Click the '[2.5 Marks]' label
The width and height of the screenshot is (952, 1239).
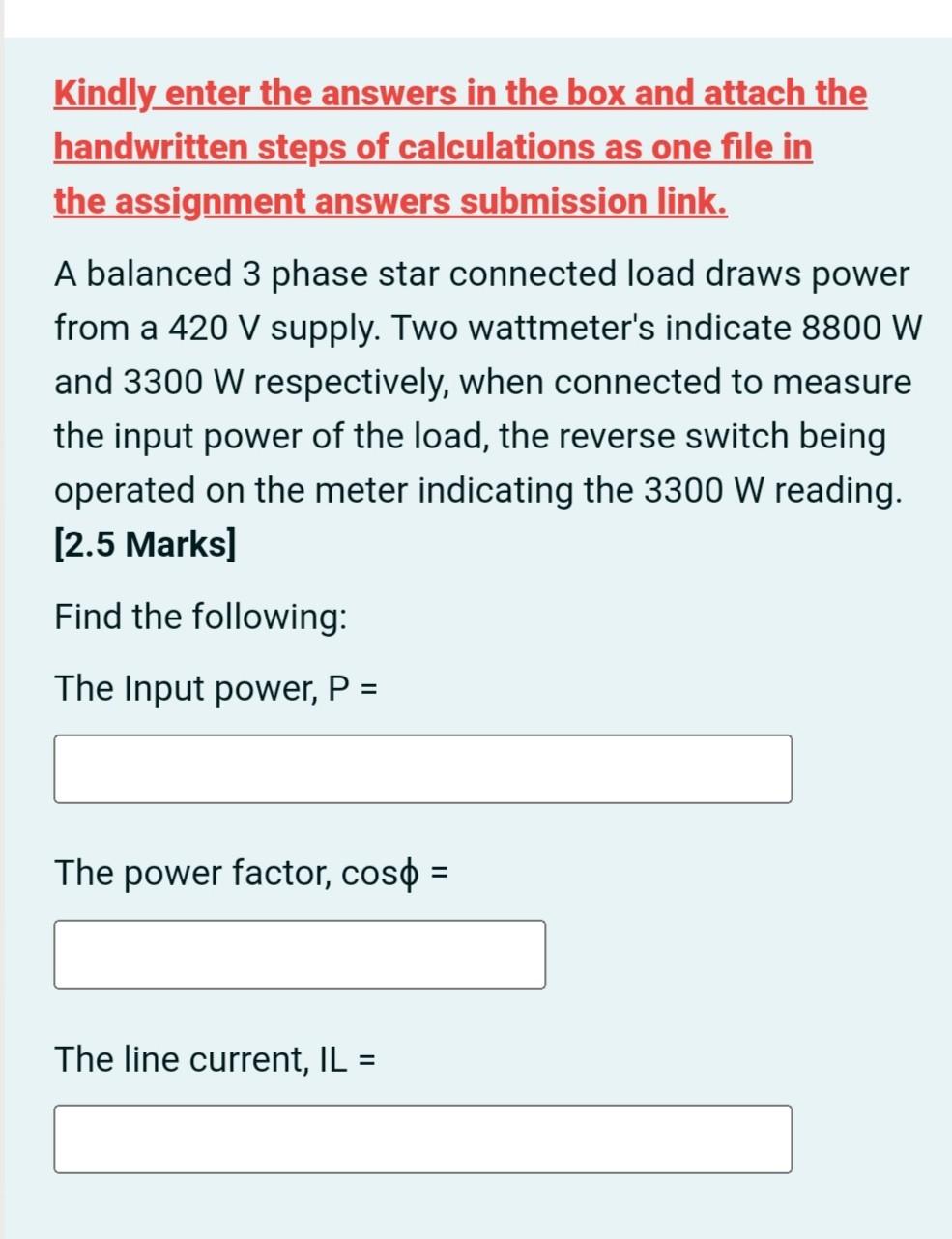coord(147,543)
